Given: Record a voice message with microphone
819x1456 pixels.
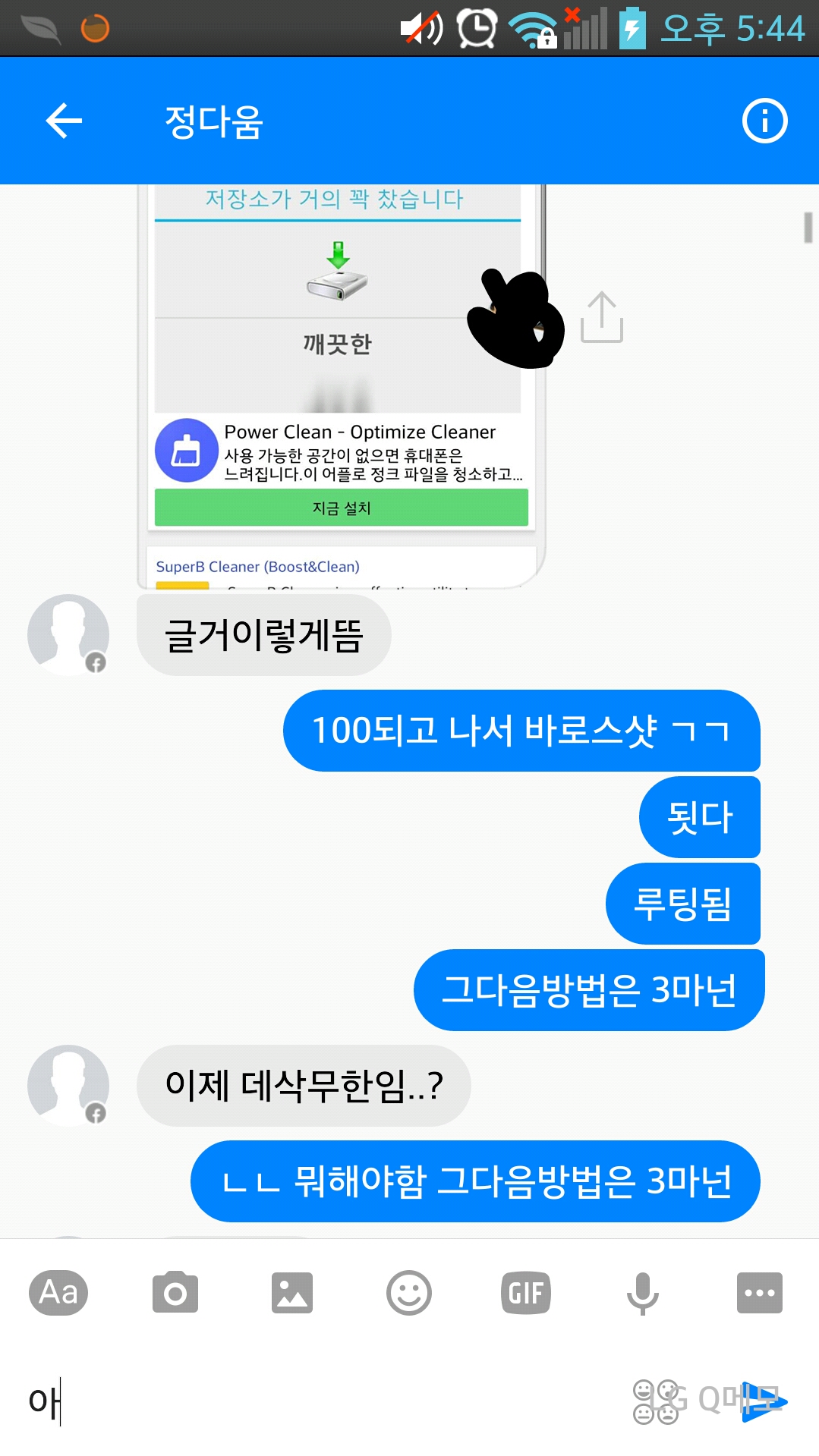Looking at the screenshot, I should [x=642, y=1292].
